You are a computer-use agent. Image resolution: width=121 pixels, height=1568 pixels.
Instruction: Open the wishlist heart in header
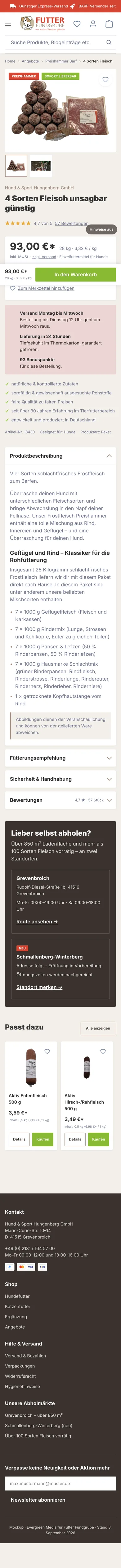pos(77,24)
